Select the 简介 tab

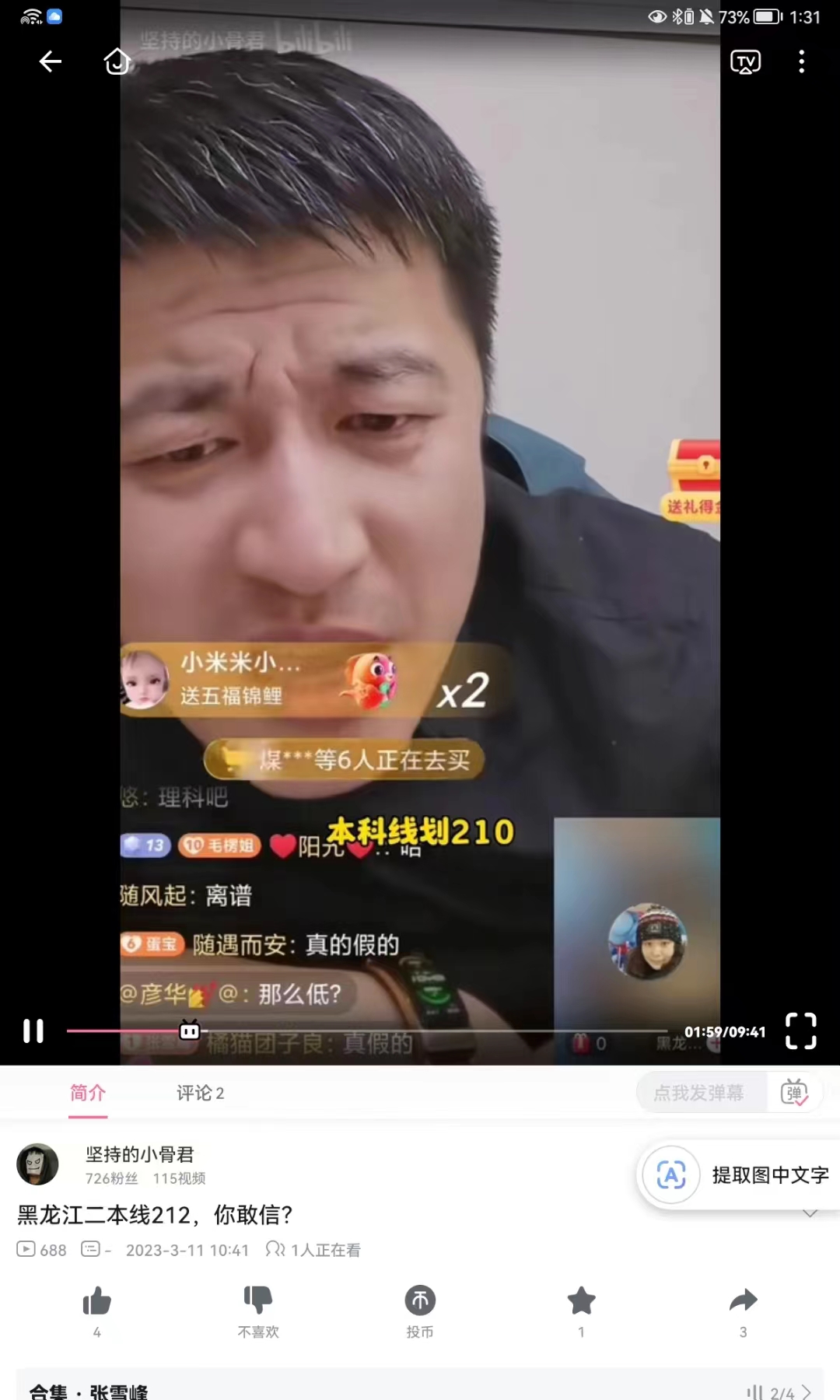tap(88, 1094)
